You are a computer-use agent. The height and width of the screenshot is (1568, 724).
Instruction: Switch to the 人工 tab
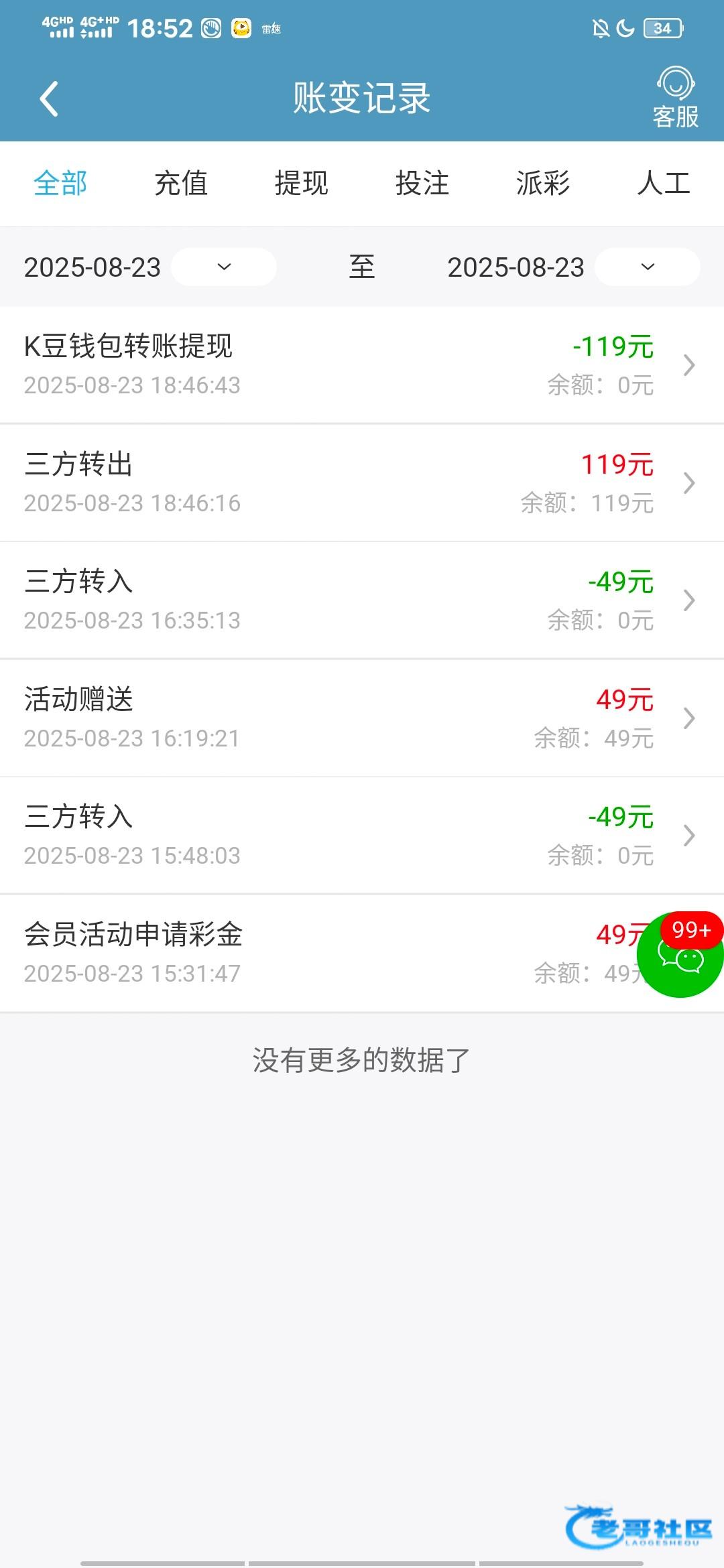[x=664, y=183]
